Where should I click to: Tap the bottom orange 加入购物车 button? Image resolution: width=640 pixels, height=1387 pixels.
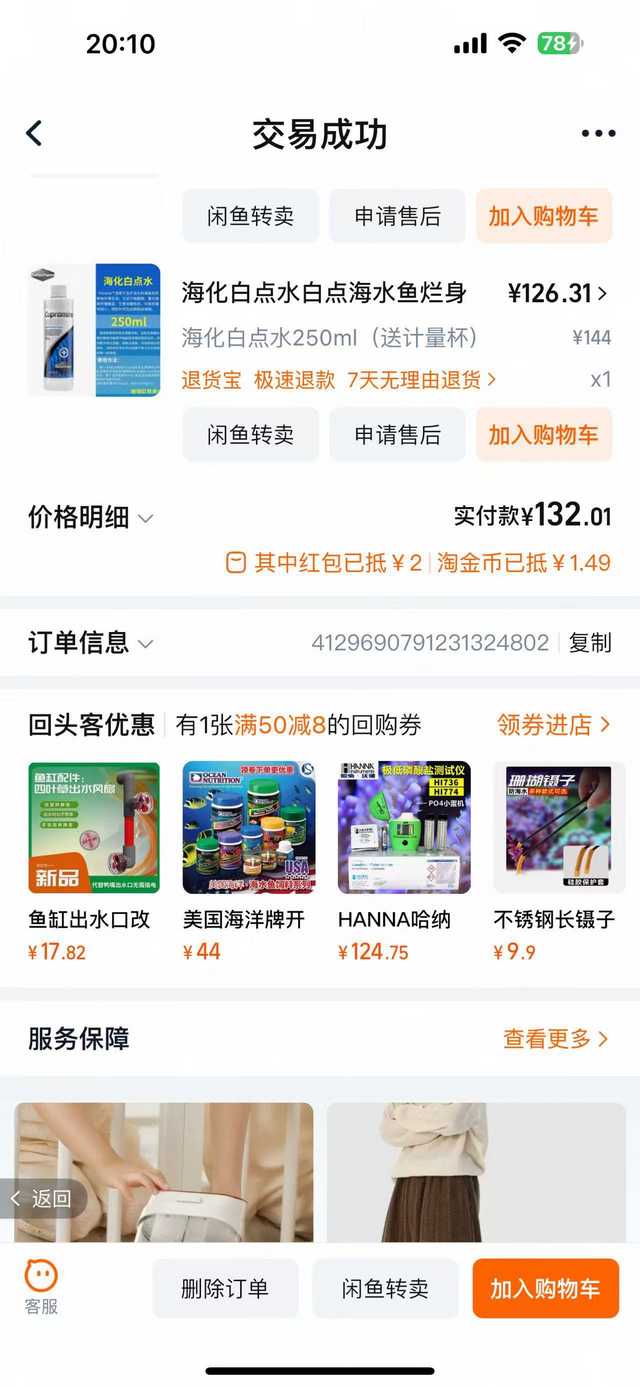545,1288
